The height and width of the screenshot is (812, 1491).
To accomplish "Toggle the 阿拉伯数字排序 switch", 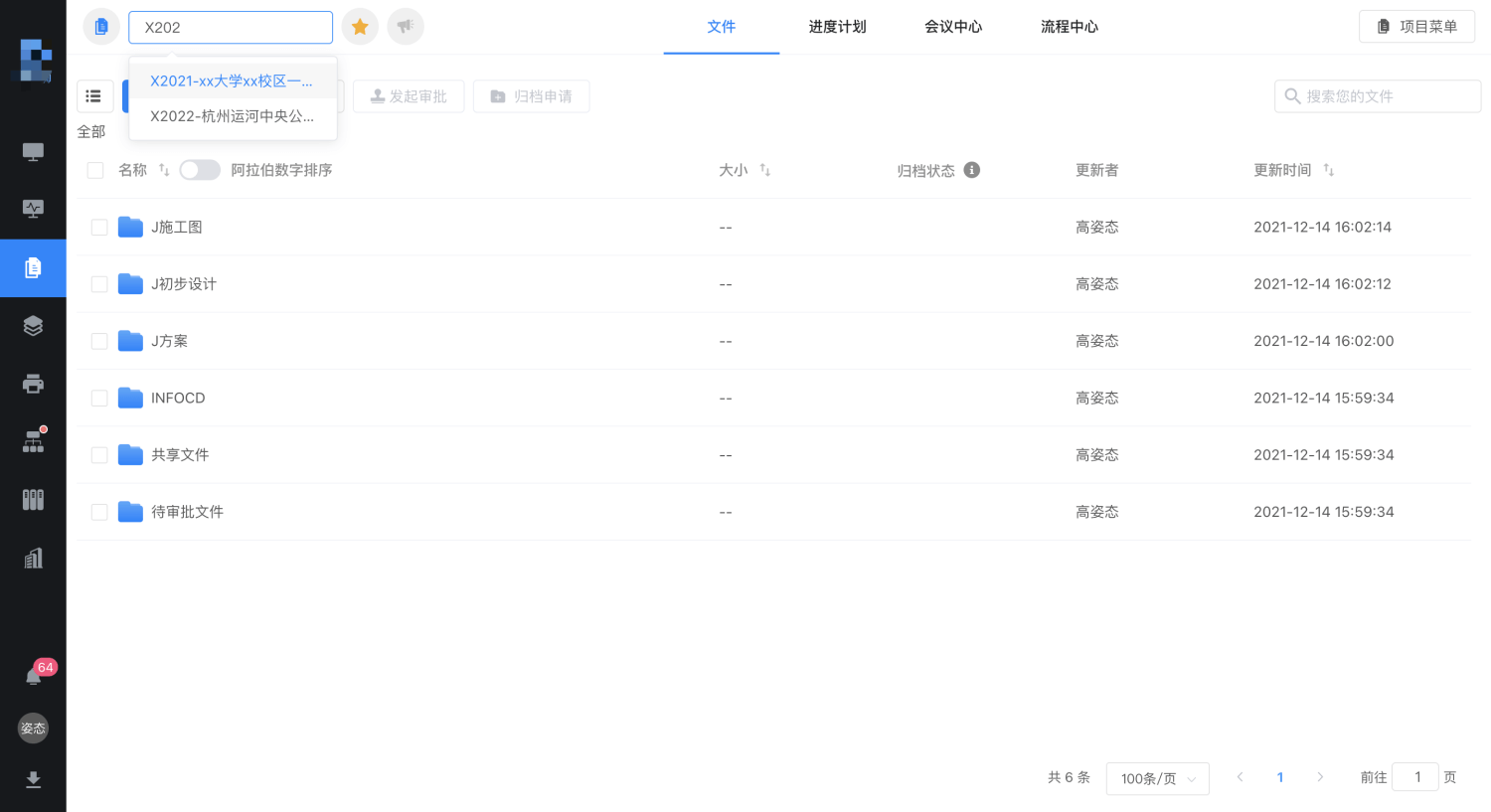I will pos(200,170).
